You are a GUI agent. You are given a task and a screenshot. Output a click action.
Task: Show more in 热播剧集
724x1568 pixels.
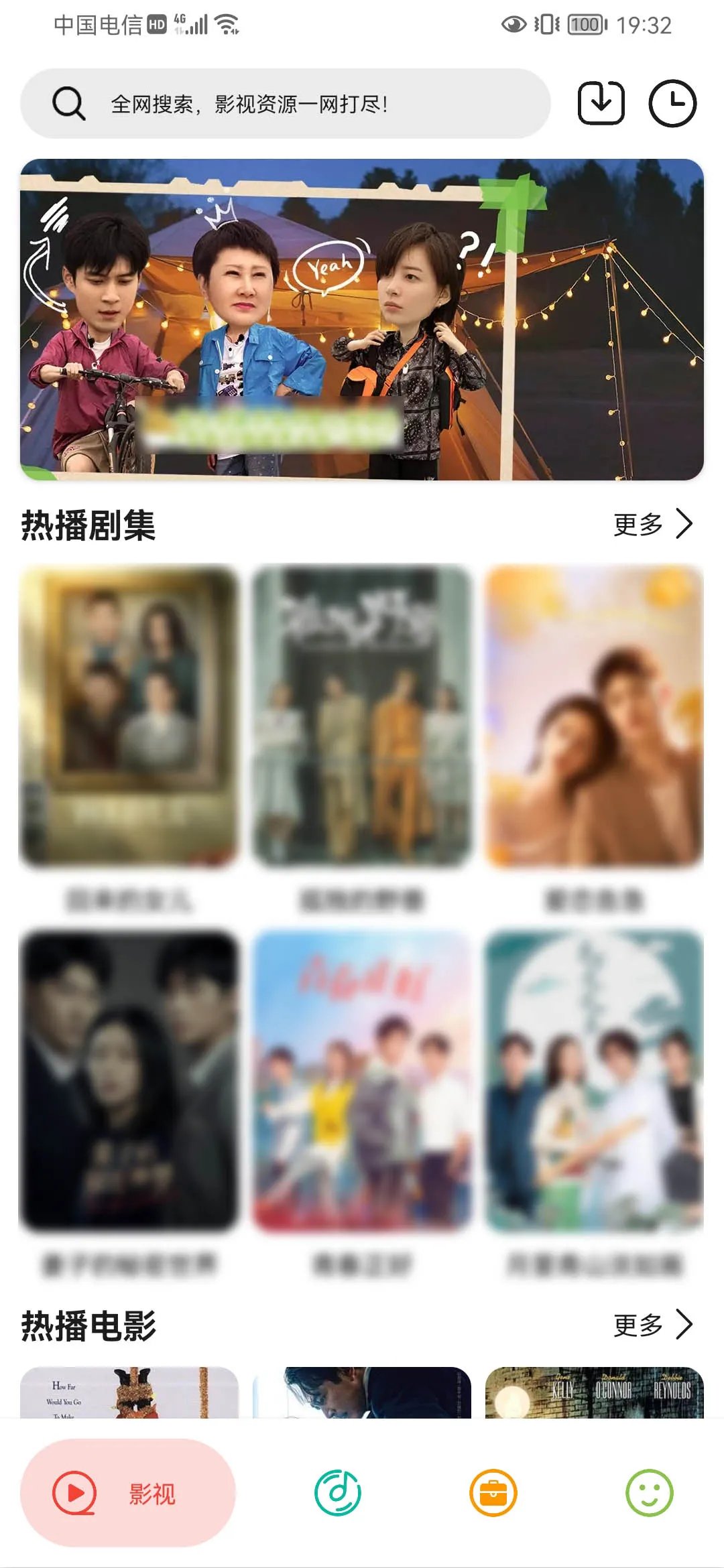[652, 524]
